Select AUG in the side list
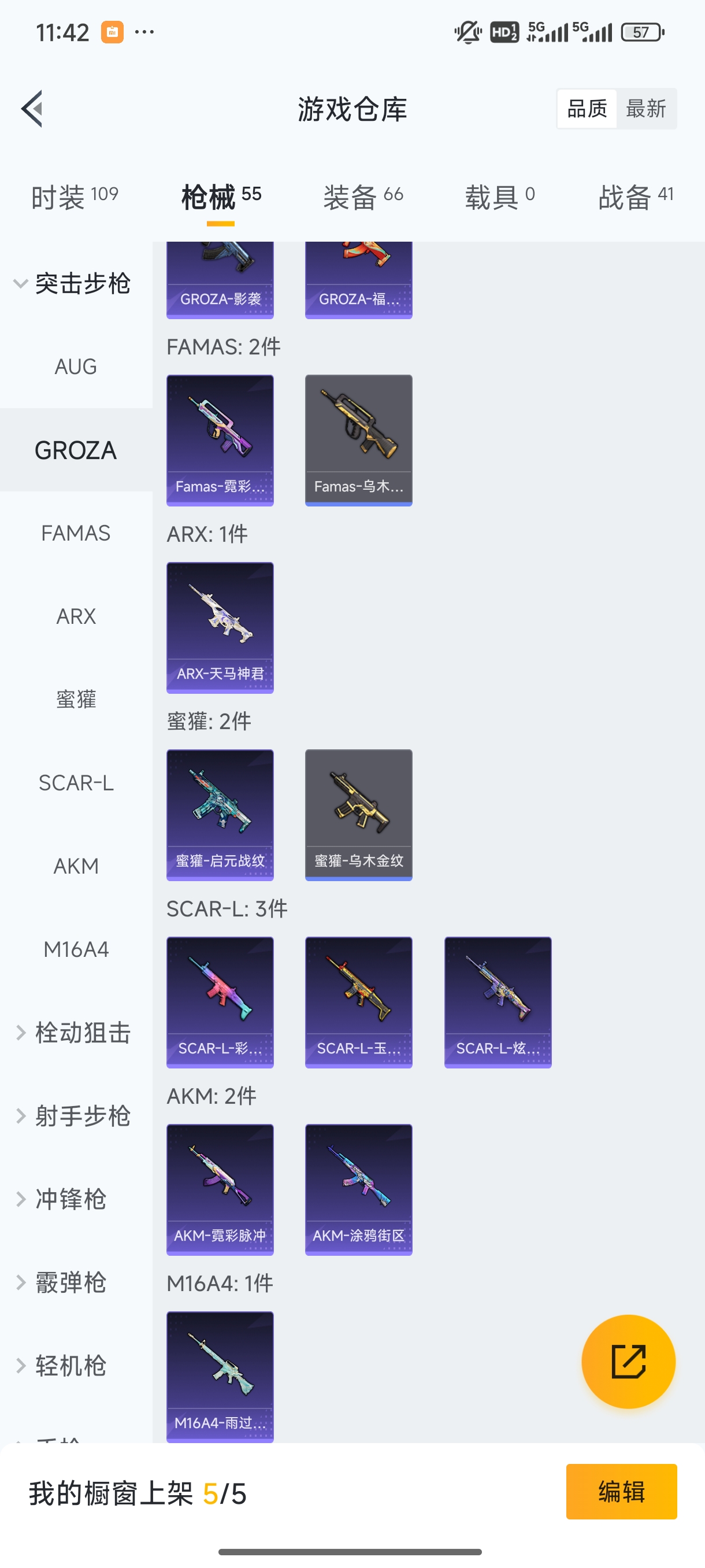 76,367
